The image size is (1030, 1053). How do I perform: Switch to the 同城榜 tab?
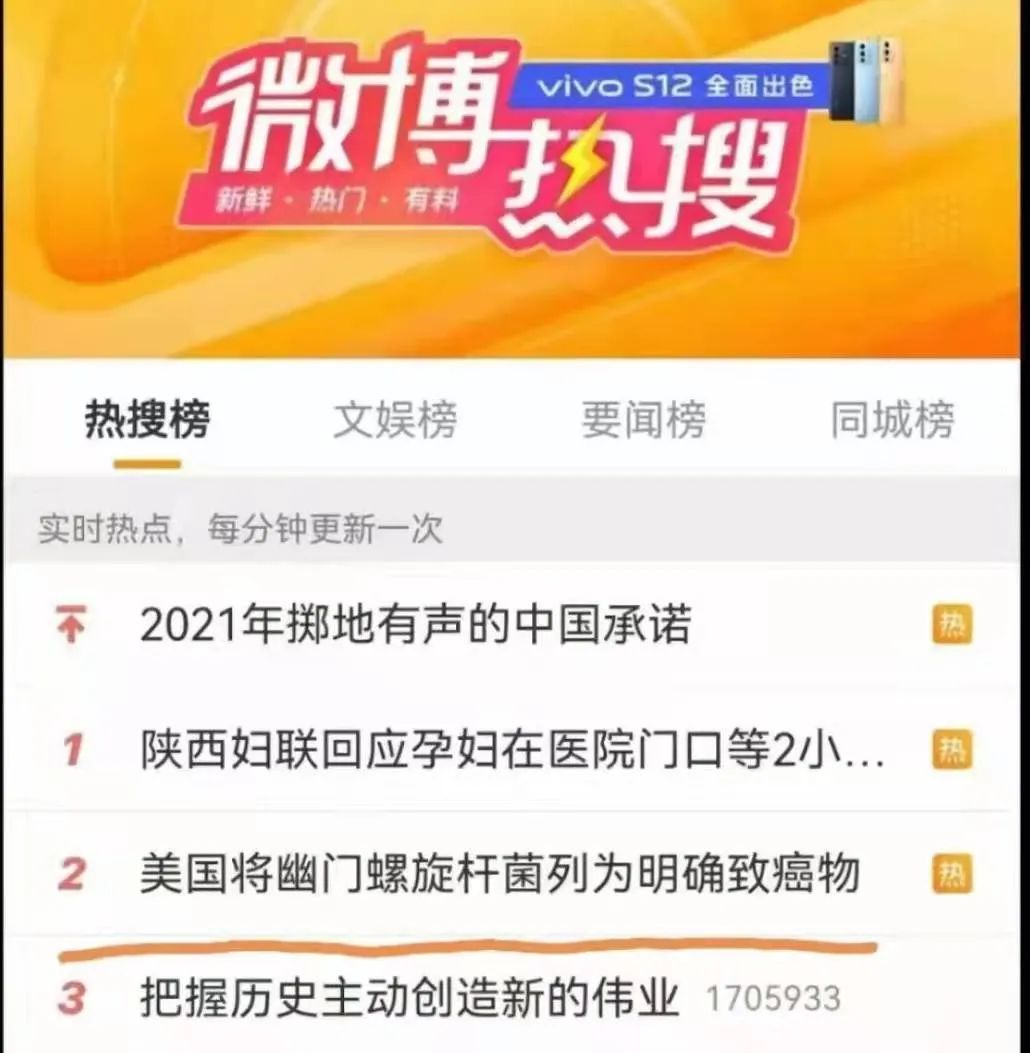892,419
